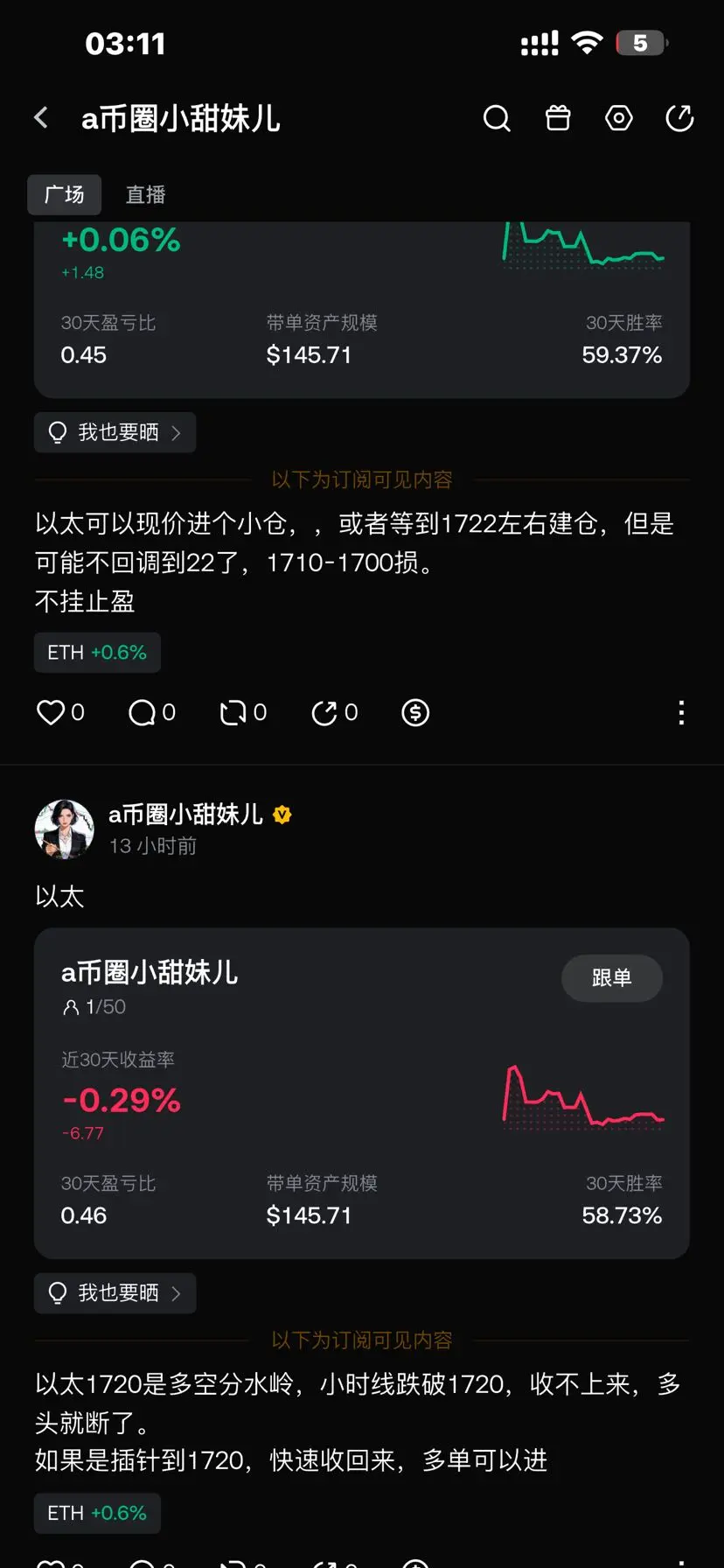Comment on the post about 1722 entry
The height and width of the screenshot is (1568, 724).
click(x=152, y=713)
